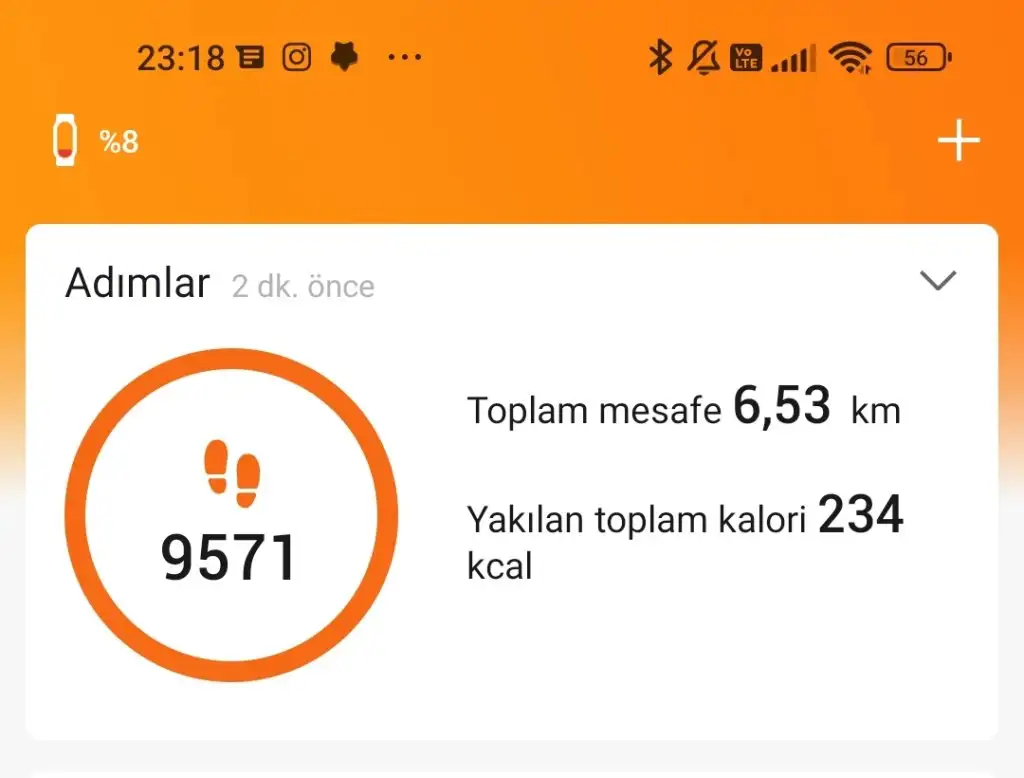
Task: Expand the Adımlar card chevron
Action: click(x=938, y=282)
